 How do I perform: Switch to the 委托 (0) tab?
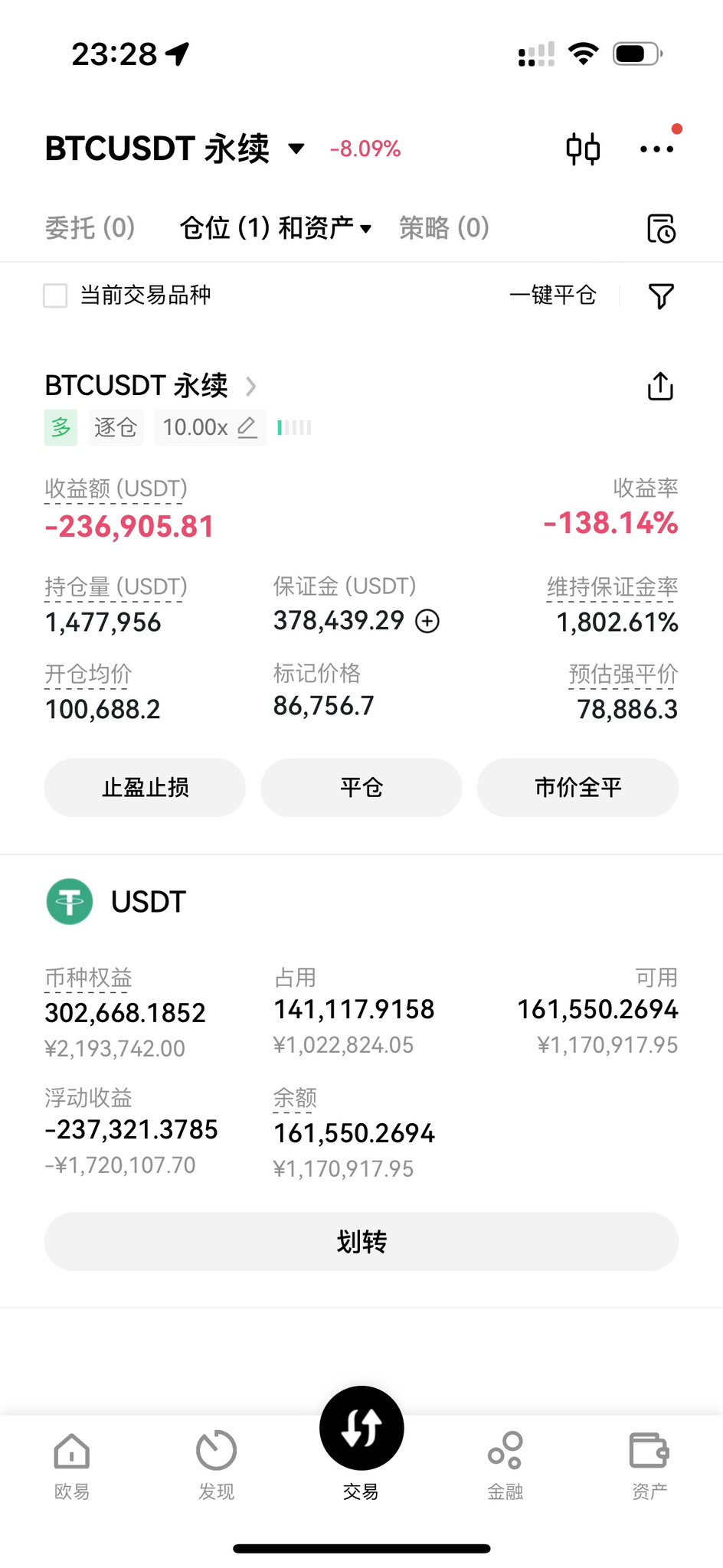pyautogui.click(x=90, y=227)
